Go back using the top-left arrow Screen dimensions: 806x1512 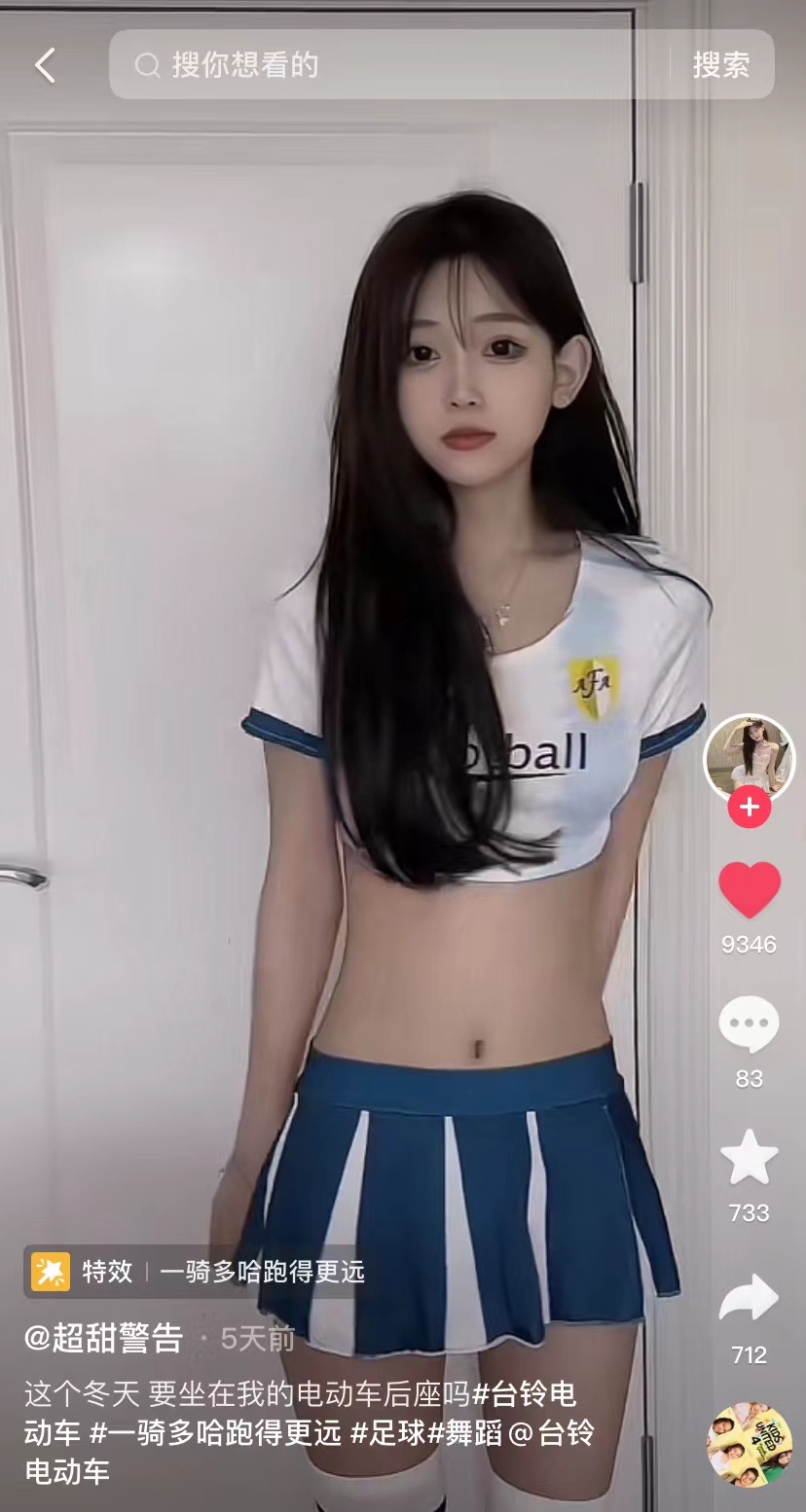point(45,65)
